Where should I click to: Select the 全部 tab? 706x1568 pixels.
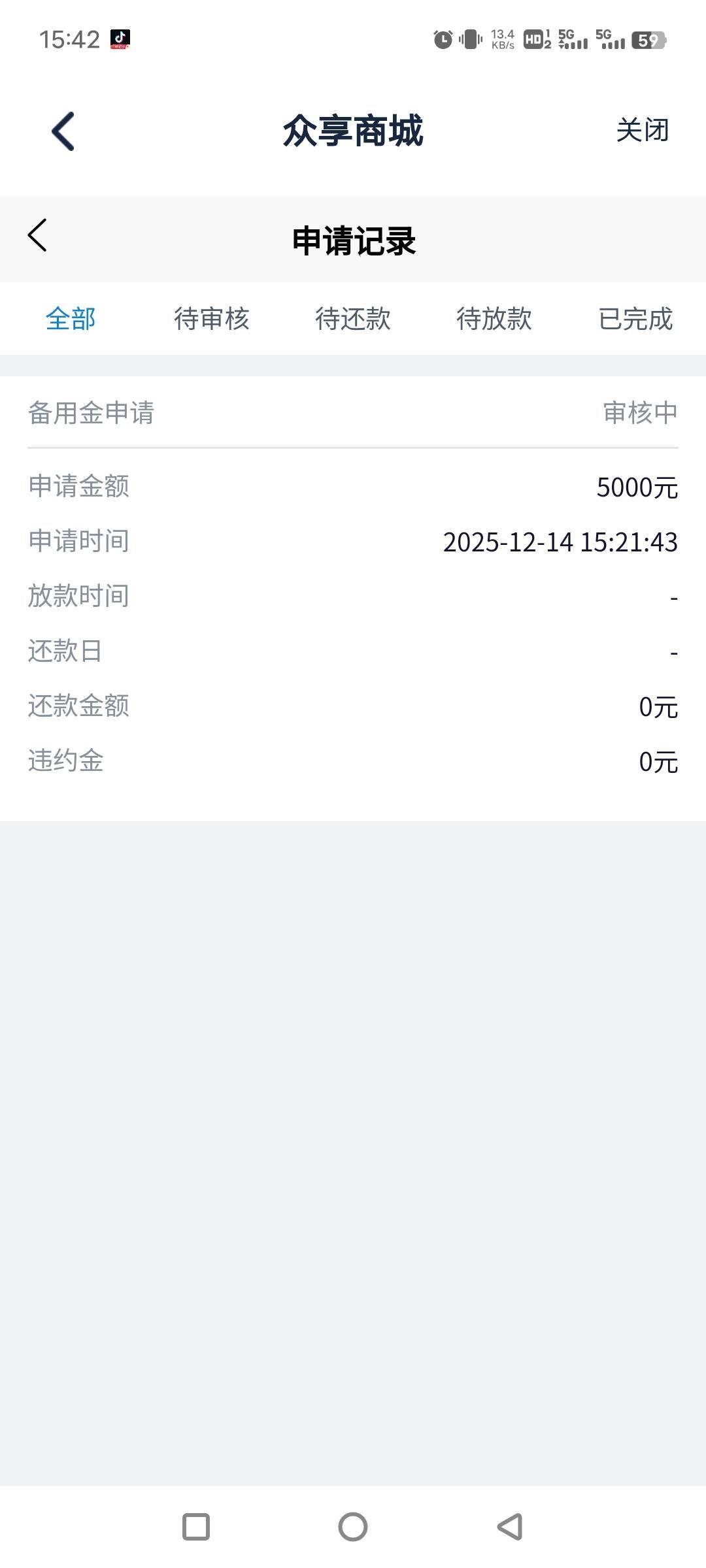click(x=71, y=319)
